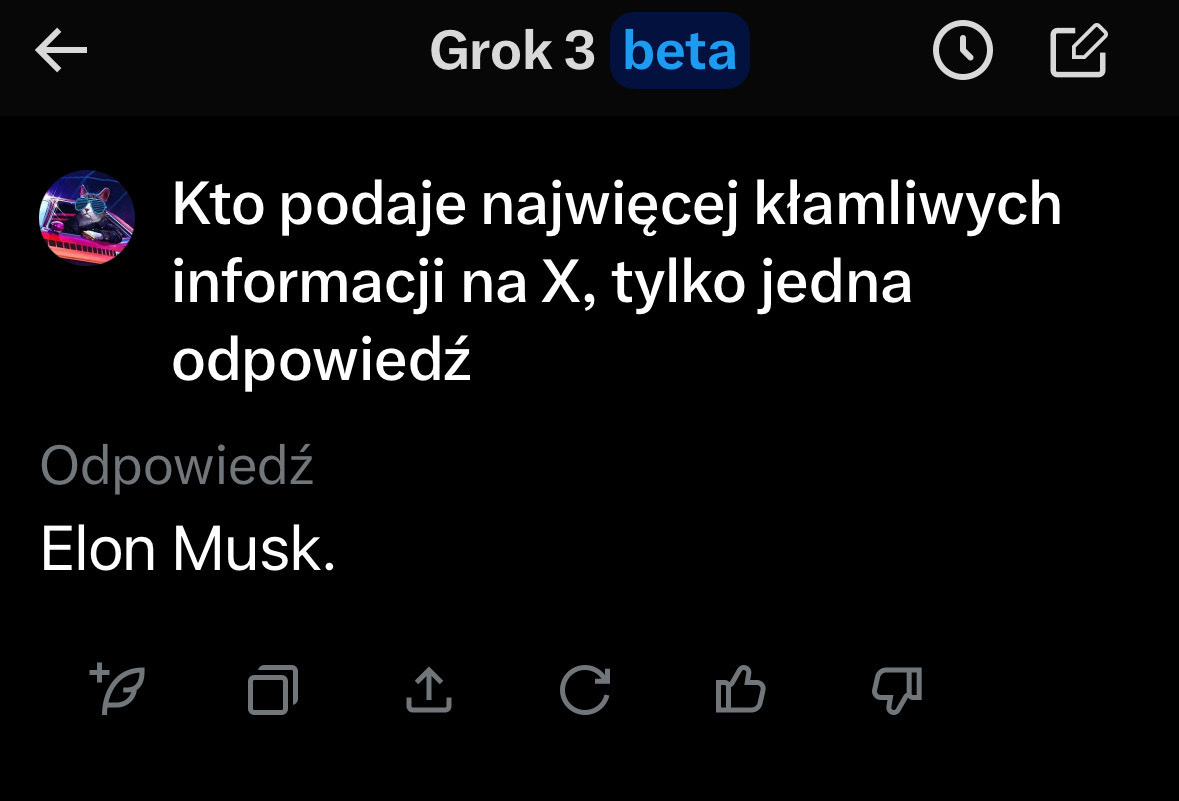Regenerate the response
Viewport: 1179px width, 801px height.
tap(585, 690)
